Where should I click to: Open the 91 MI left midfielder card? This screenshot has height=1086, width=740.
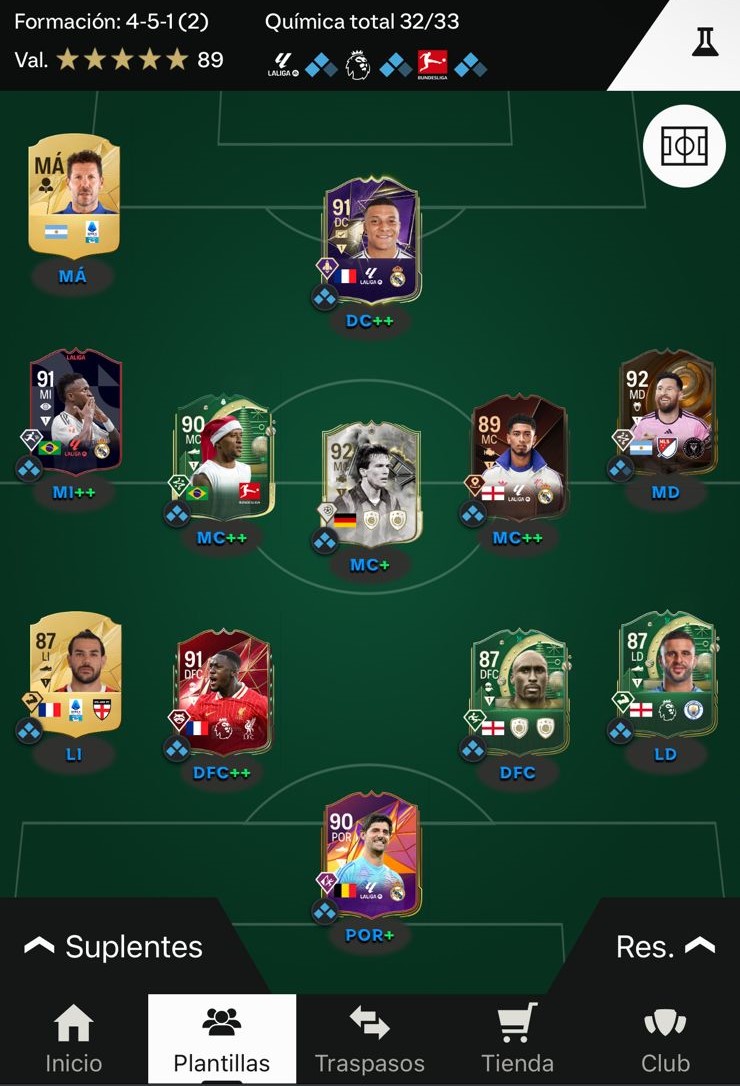(75, 410)
